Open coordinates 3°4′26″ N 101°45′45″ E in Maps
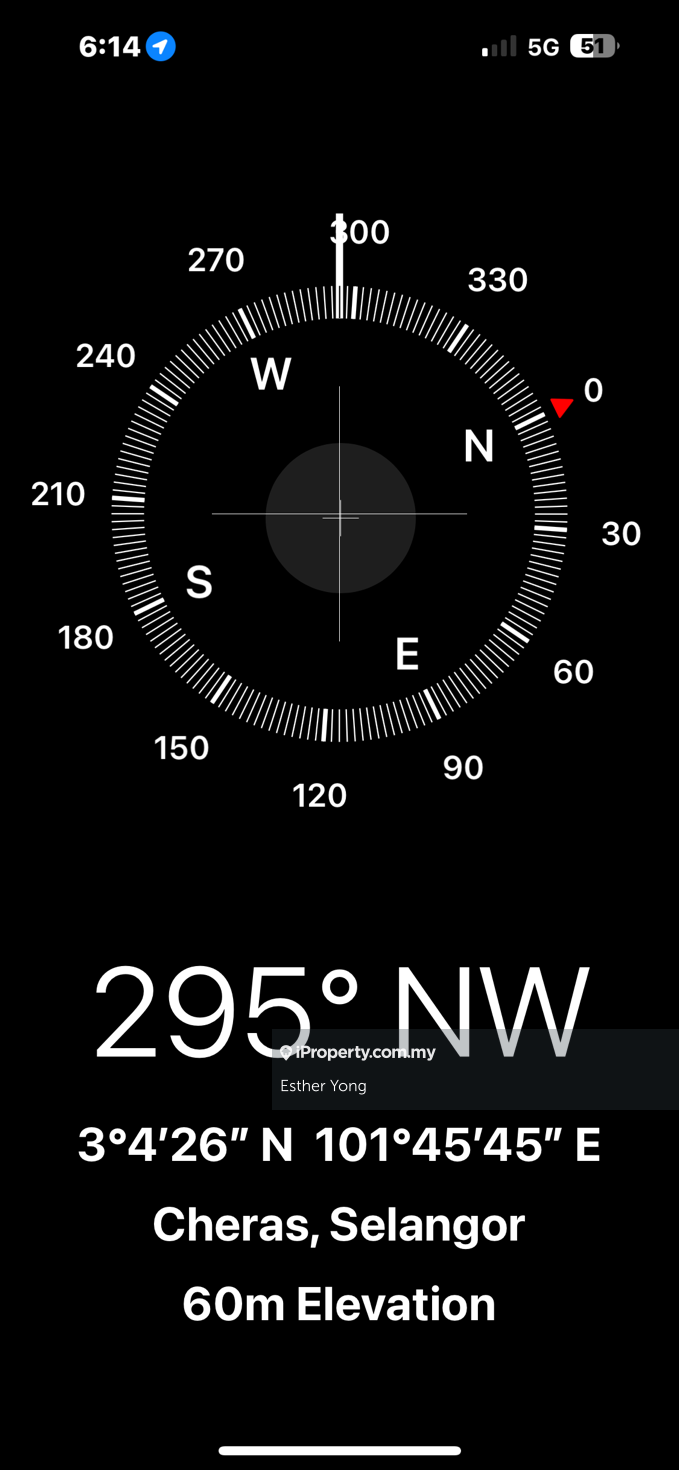 click(339, 1146)
